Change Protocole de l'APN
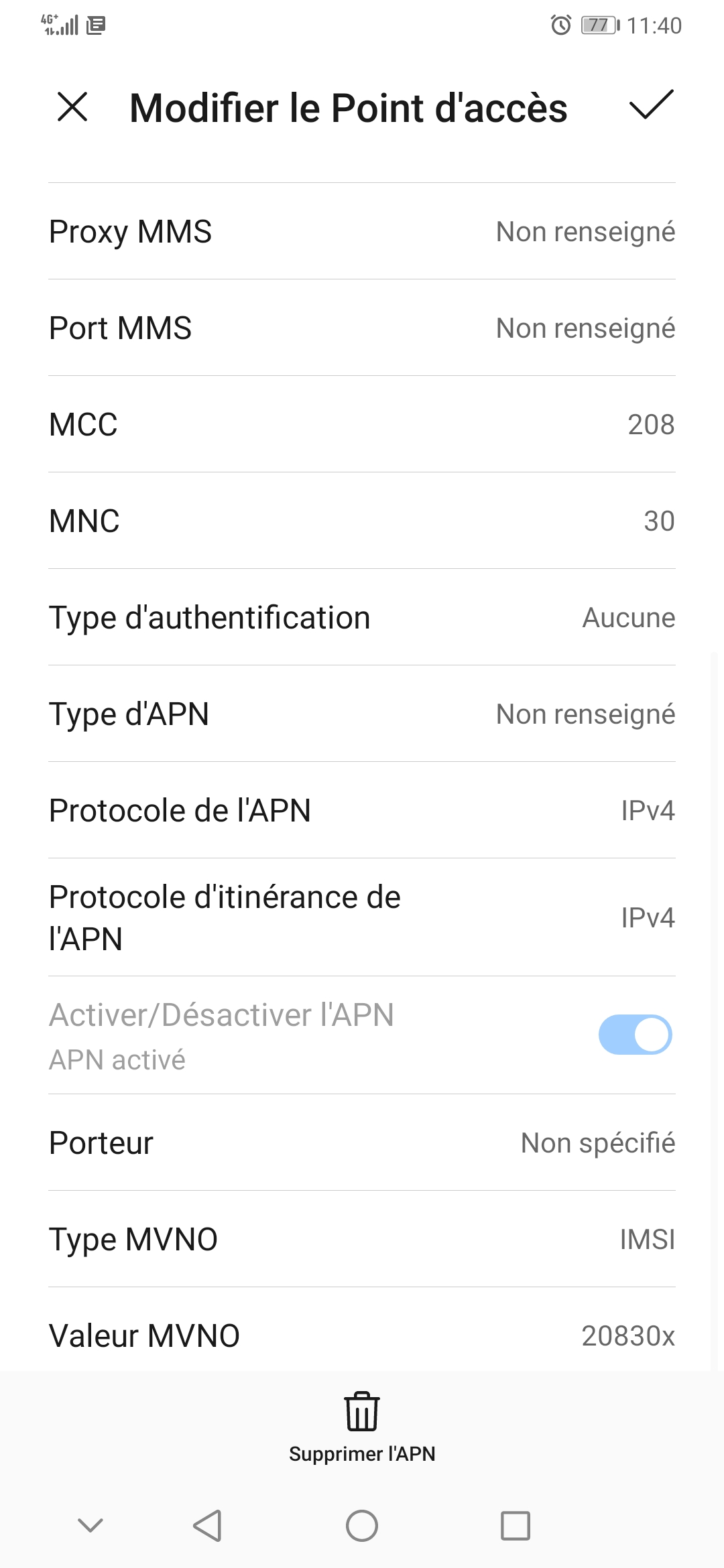 pyautogui.click(x=362, y=810)
